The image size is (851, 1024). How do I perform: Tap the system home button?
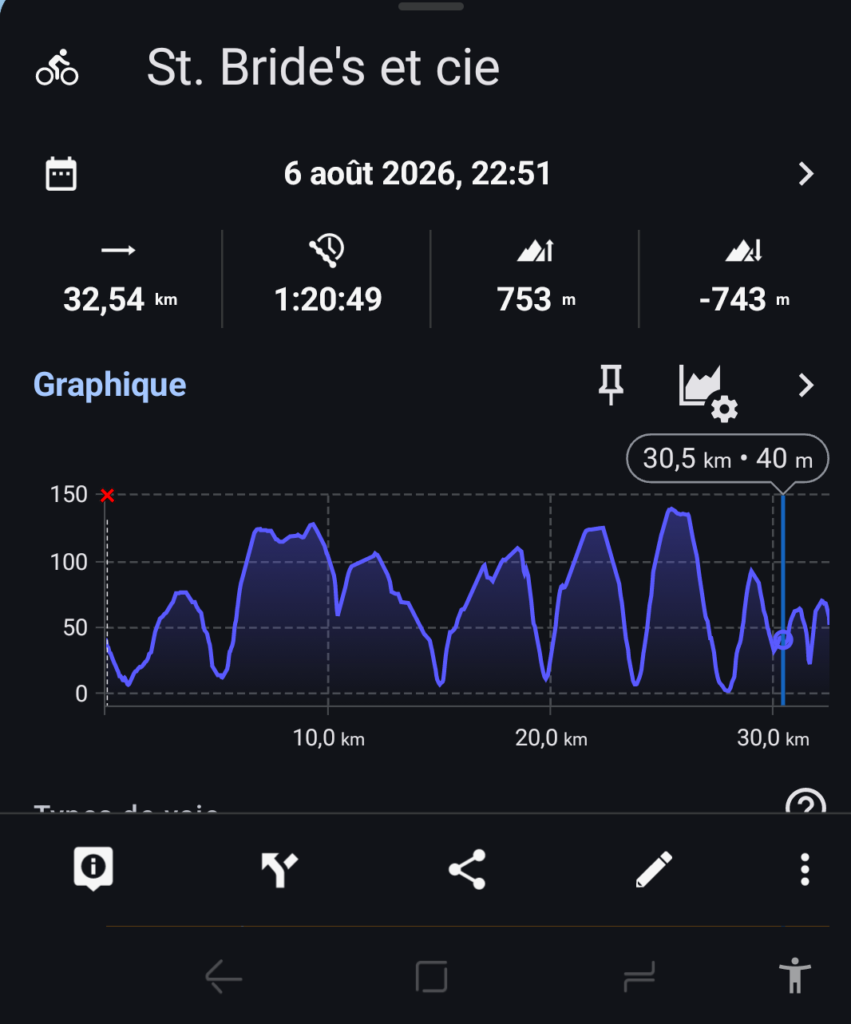tap(432, 976)
